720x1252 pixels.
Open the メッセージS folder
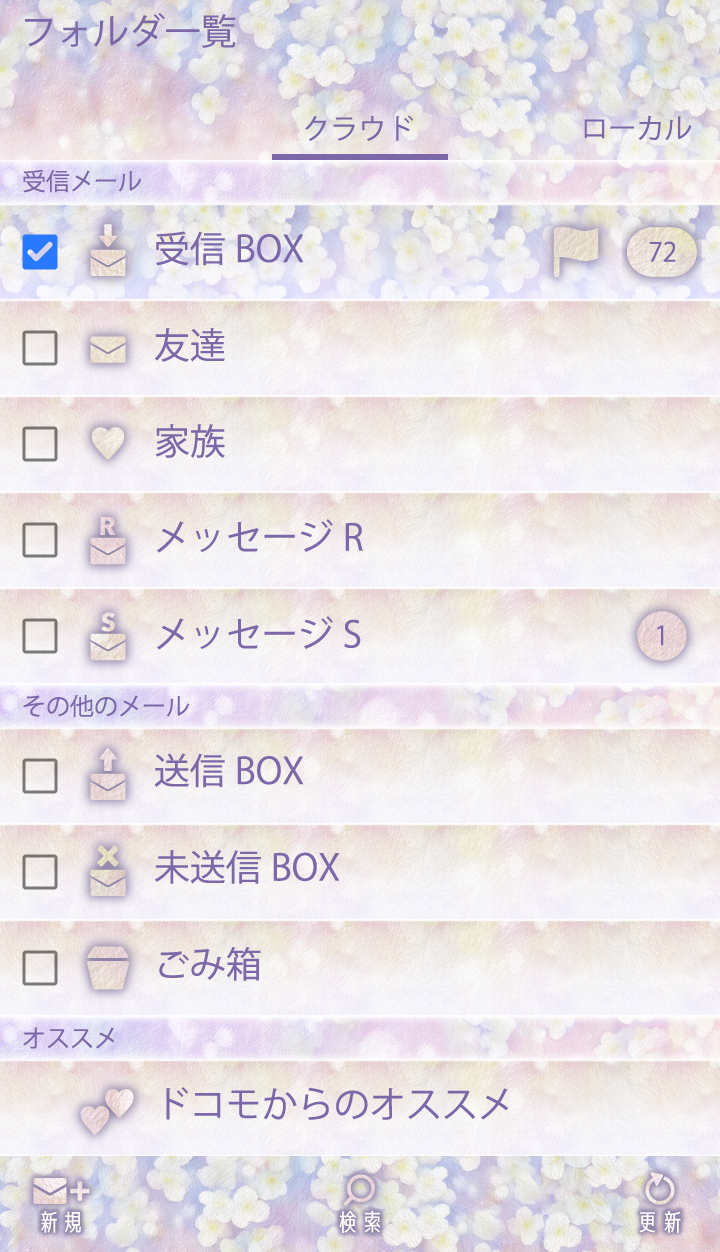[258, 635]
